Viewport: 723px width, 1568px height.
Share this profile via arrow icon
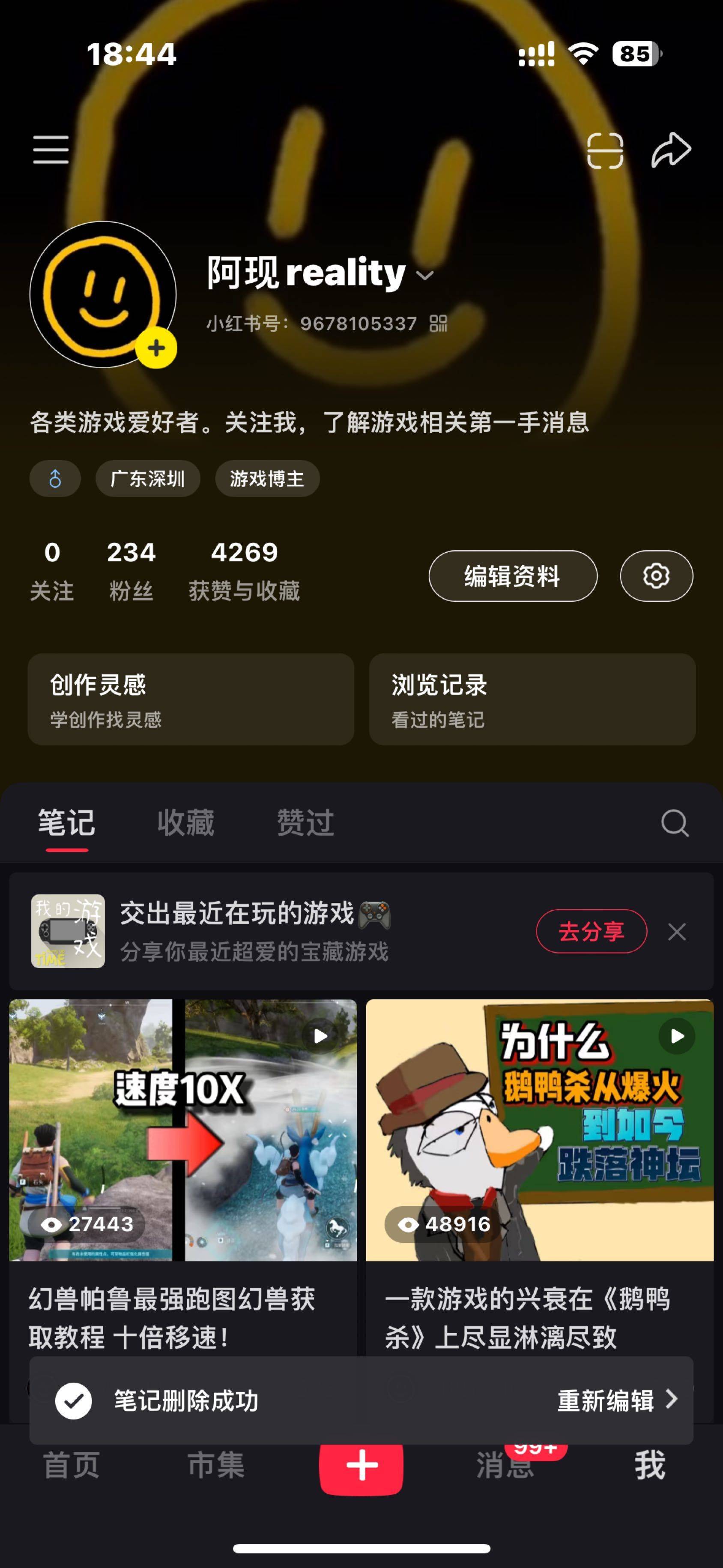[671, 150]
